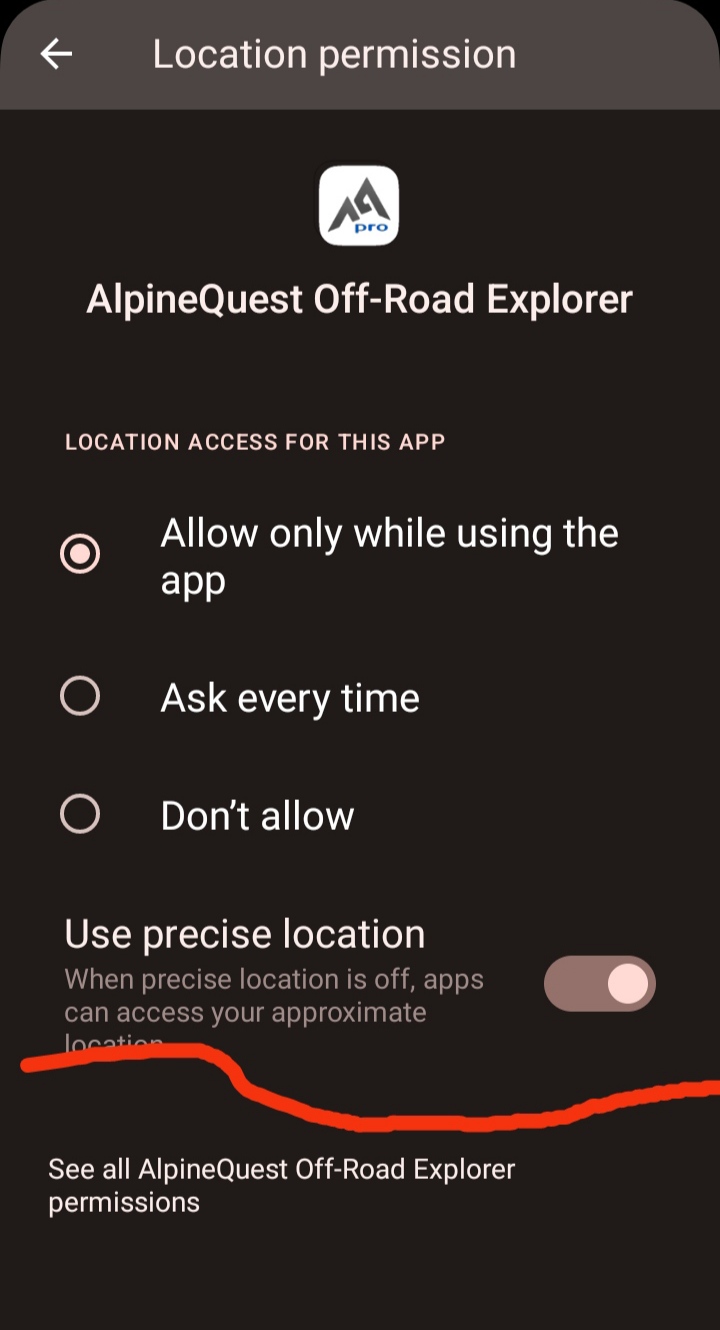The height and width of the screenshot is (1330, 720).
Task: Select Don't allow location access
Action: [80, 815]
